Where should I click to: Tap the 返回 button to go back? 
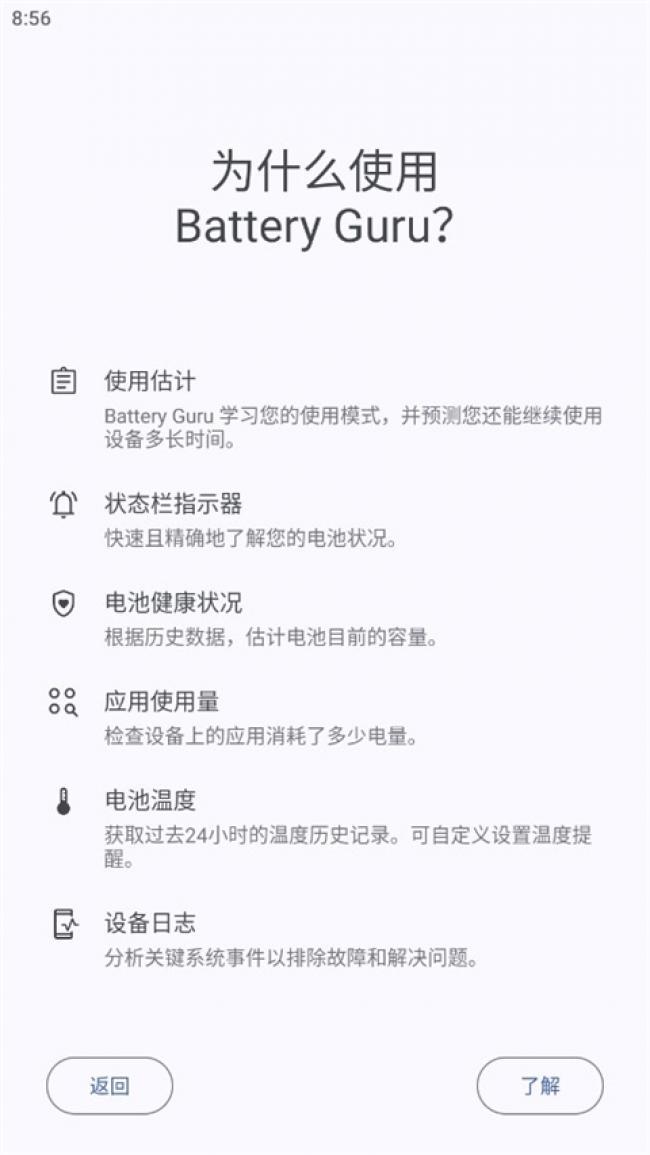tap(110, 1086)
